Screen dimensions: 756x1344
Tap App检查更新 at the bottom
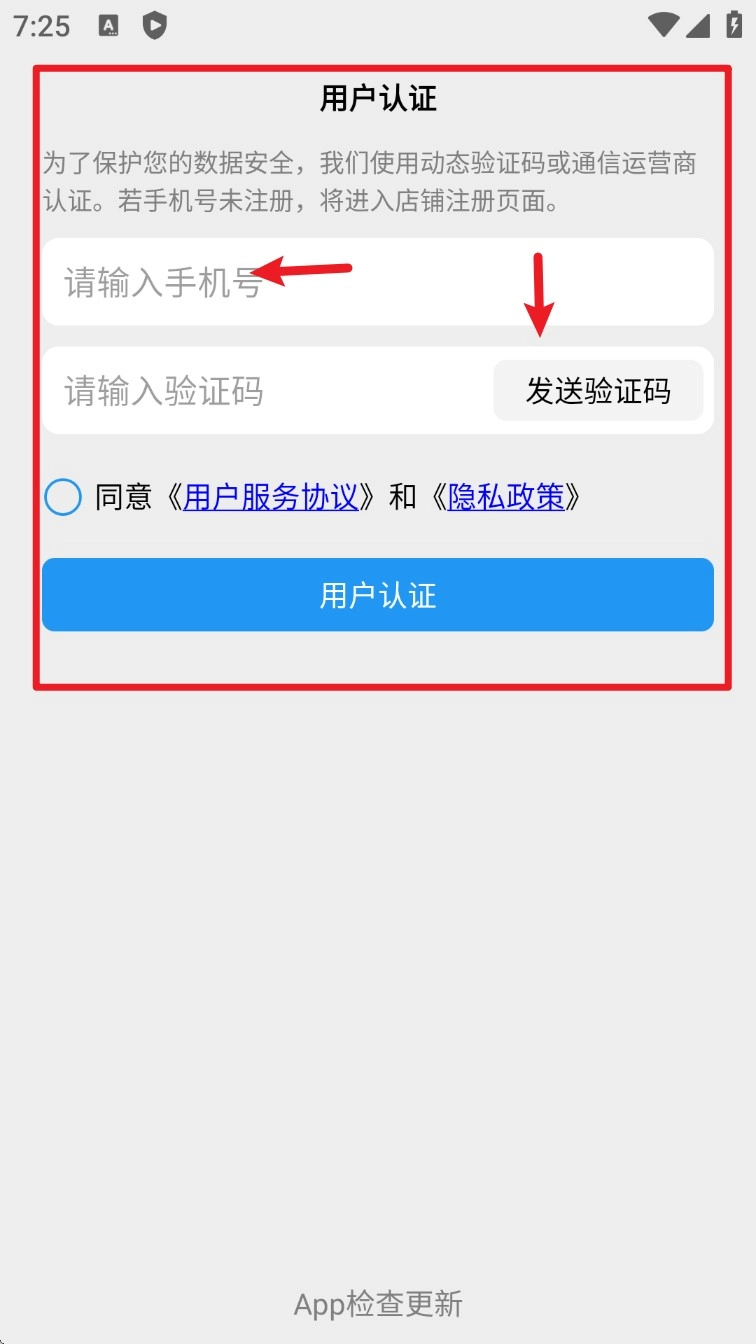tap(377, 1304)
